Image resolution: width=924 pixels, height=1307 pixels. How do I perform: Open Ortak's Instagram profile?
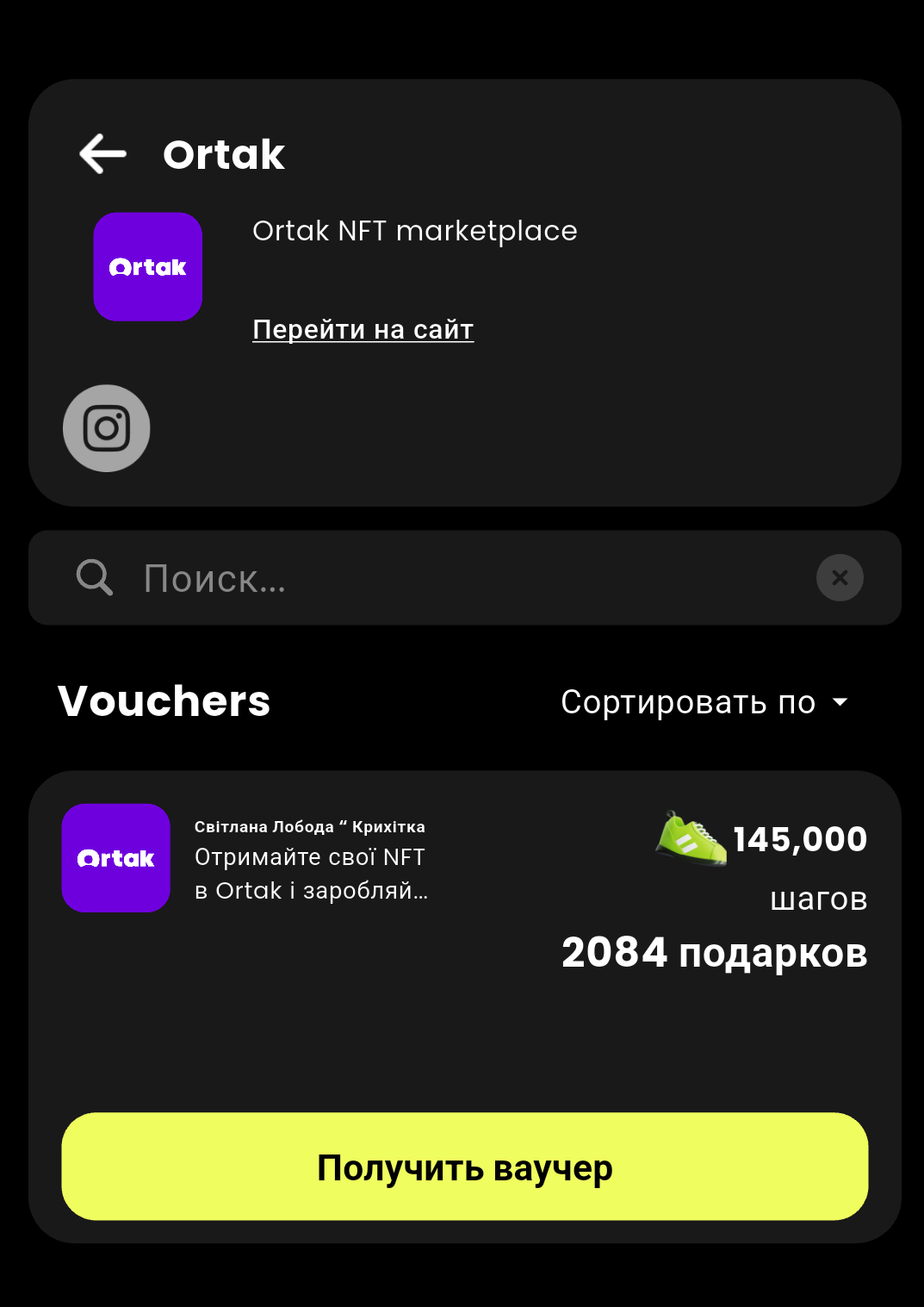point(107,428)
